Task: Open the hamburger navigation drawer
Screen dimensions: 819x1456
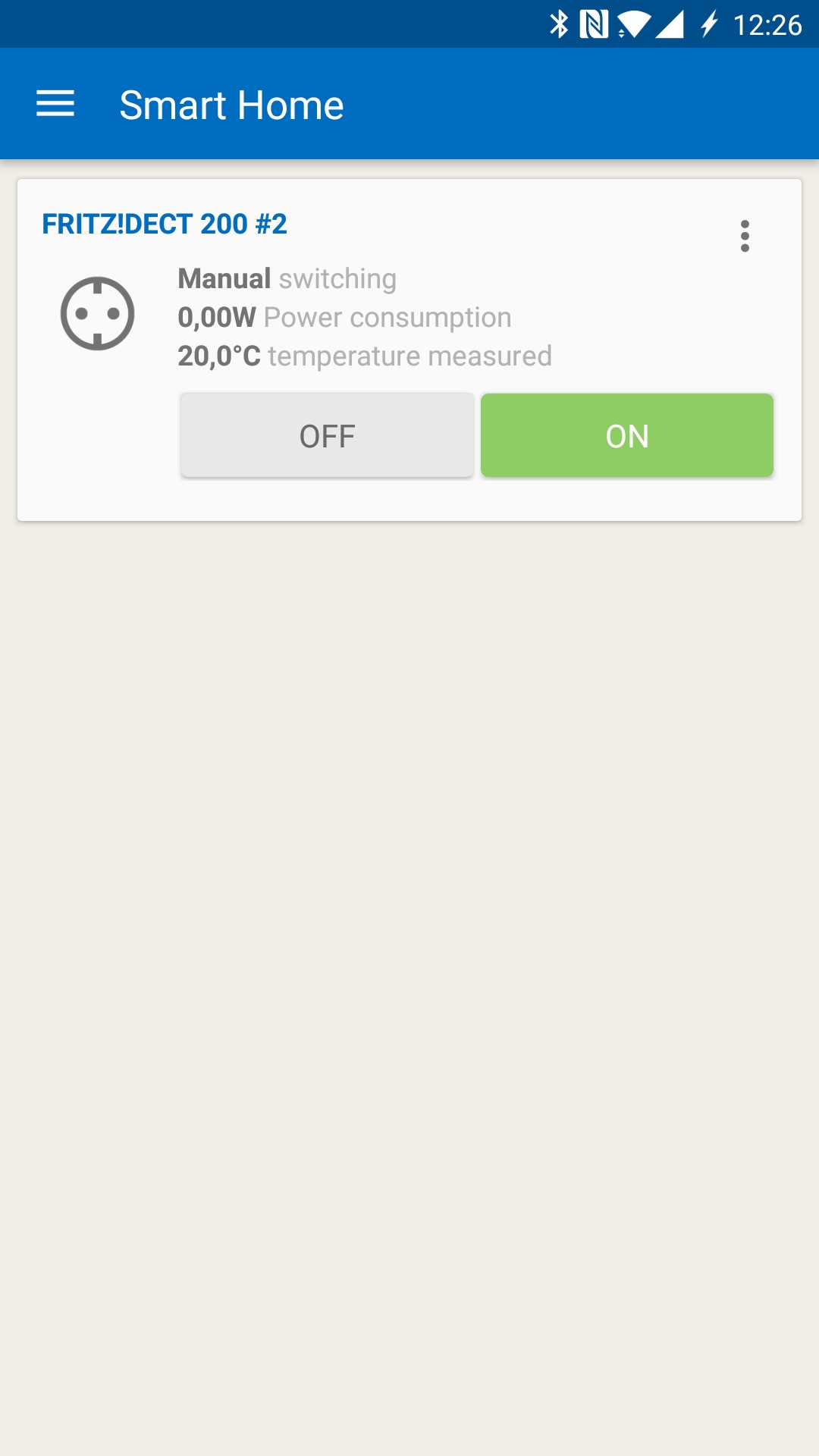Action: point(55,104)
